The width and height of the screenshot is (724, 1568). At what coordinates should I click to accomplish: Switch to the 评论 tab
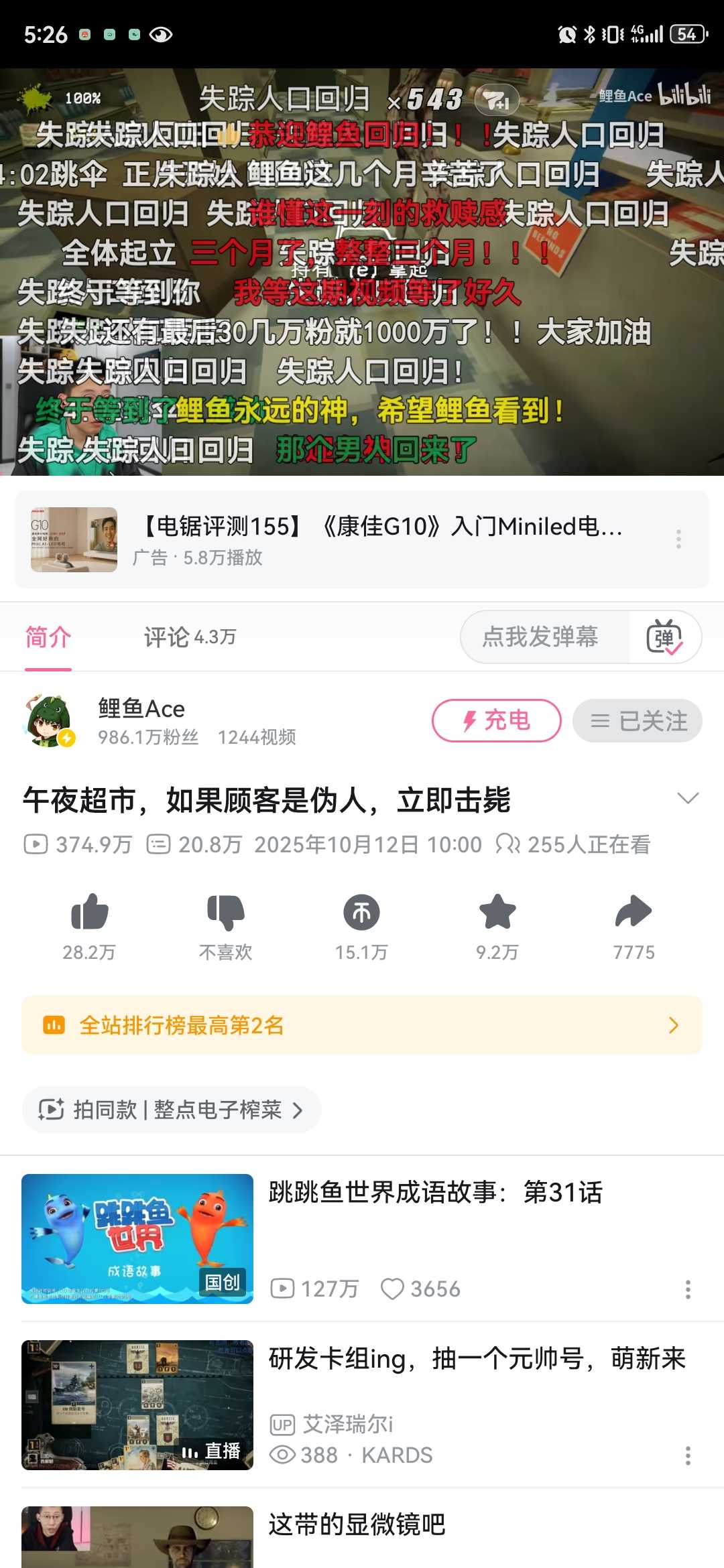pyautogui.click(x=190, y=637)
